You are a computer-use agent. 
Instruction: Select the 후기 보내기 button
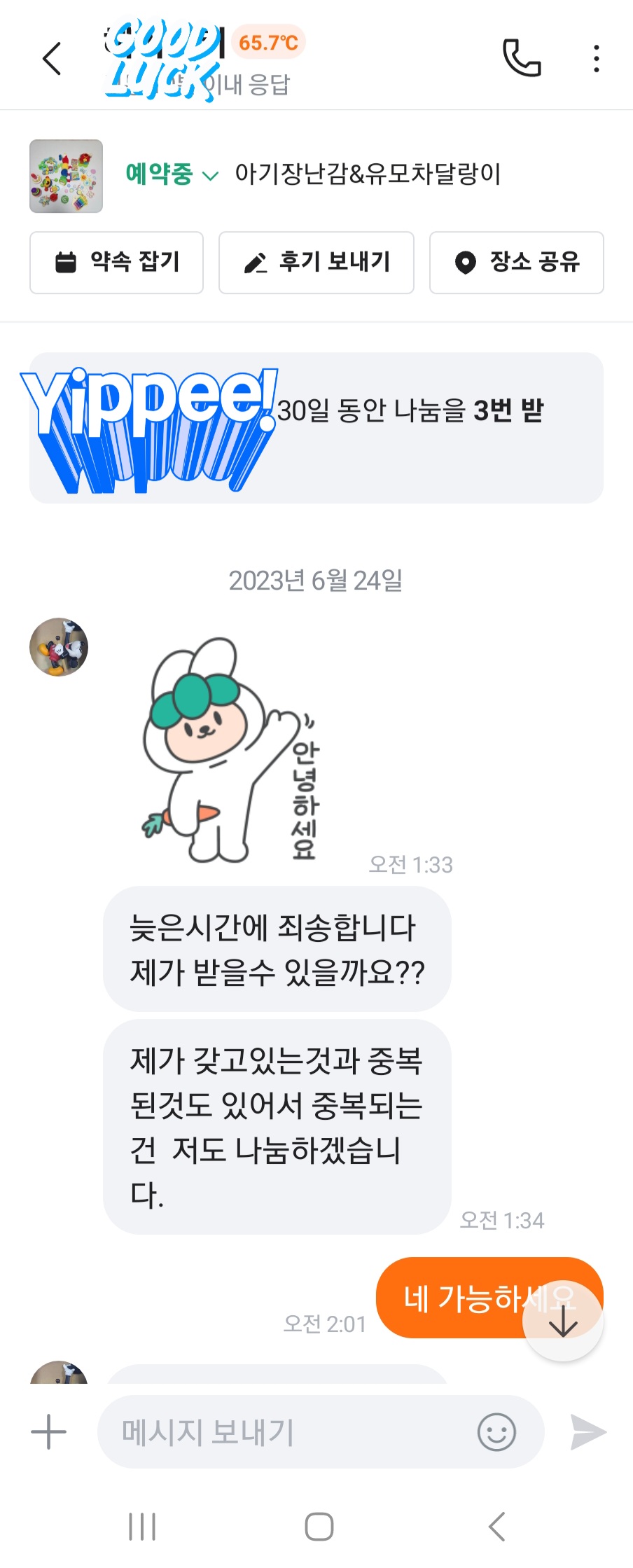316,263
